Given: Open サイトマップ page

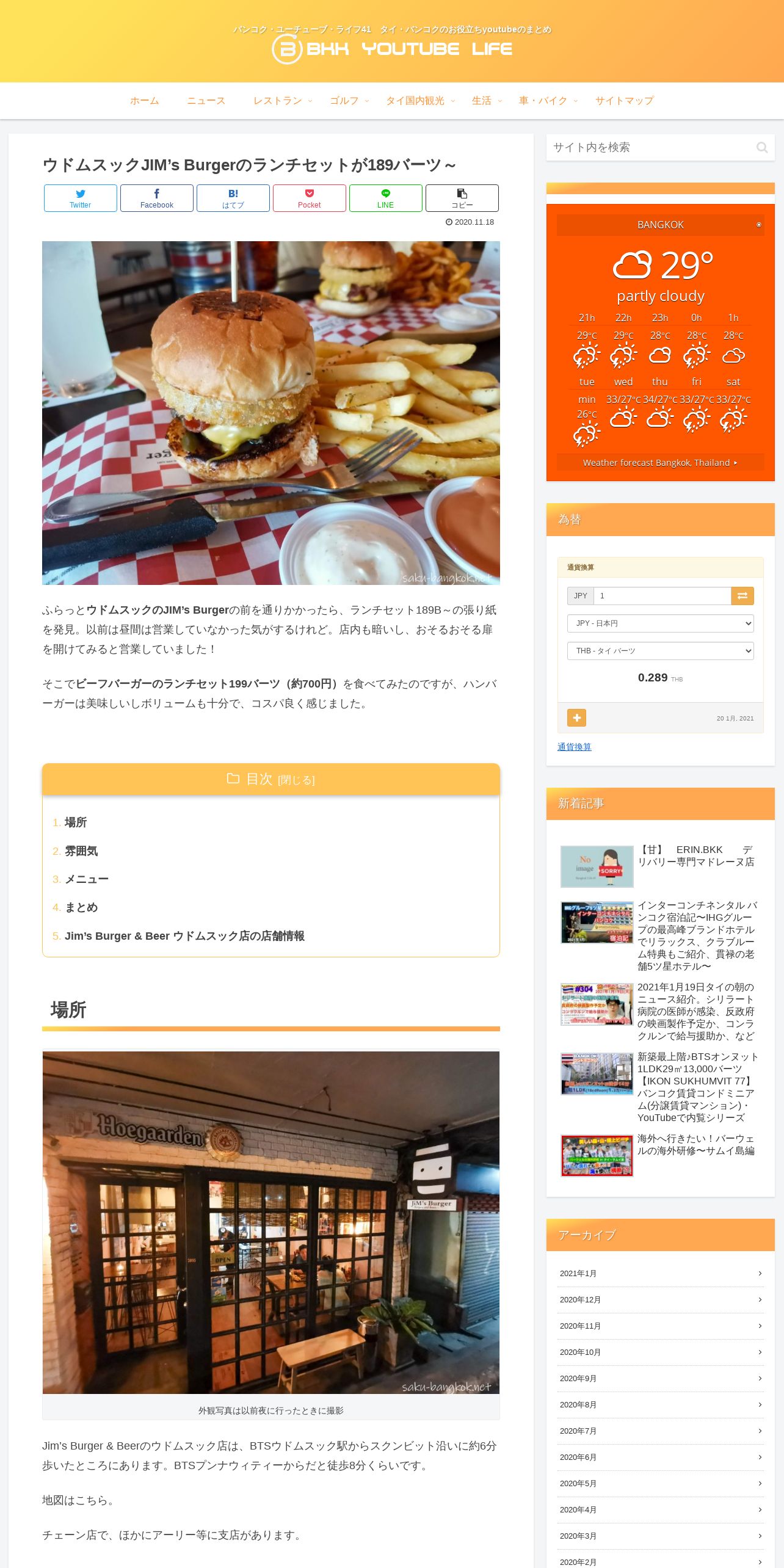Looking at the screenshot, I should point(623,101).
